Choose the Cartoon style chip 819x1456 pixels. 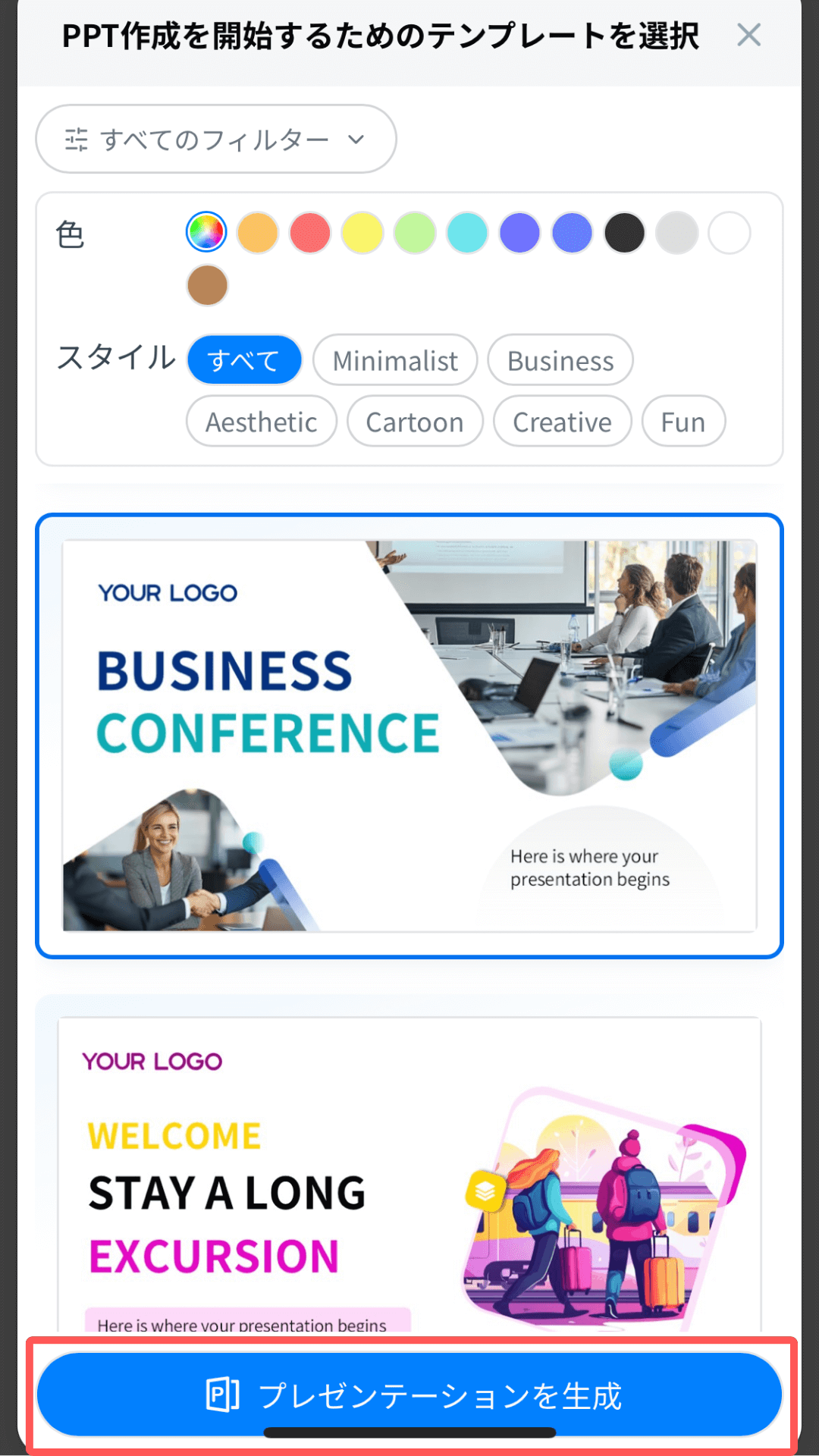[415, 422]
